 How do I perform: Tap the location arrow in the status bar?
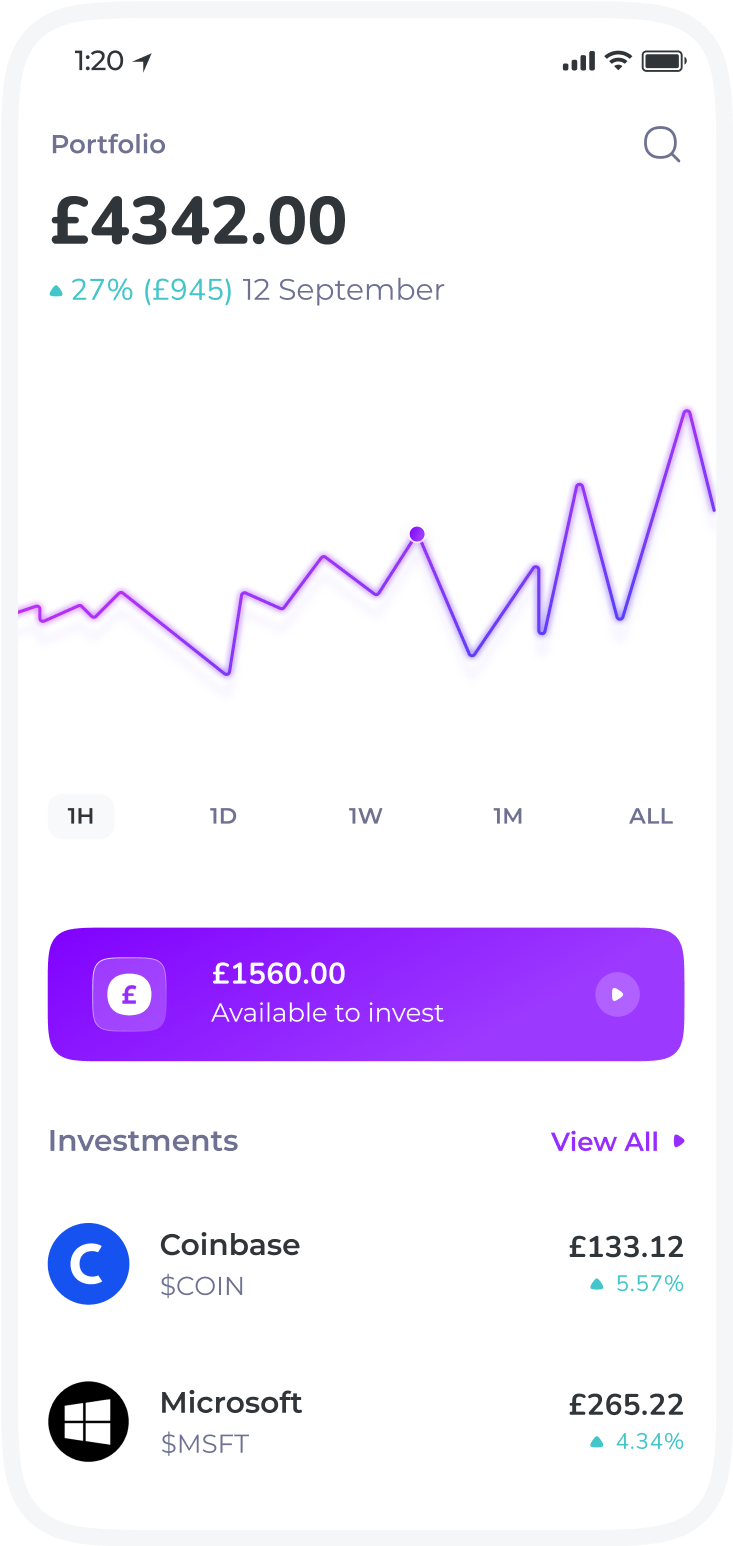(x=143, y=60)
